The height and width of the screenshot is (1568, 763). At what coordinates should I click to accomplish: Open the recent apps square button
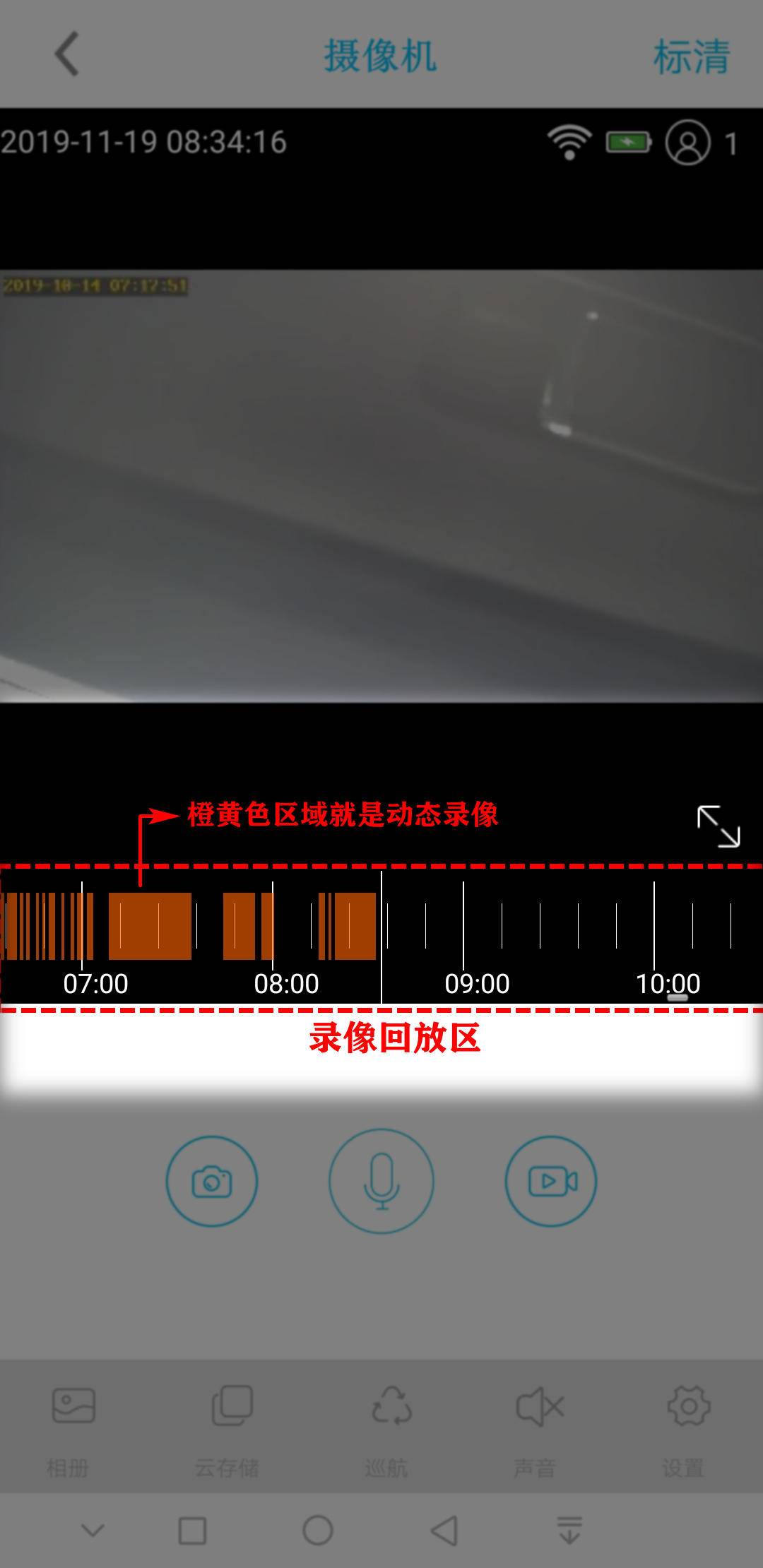coord(192,1531)
